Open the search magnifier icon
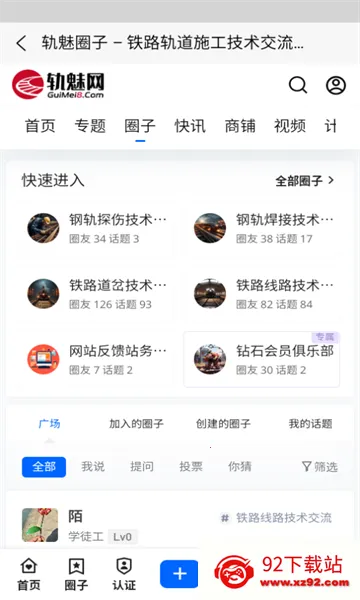The image size is (360, 600). pos(298,85)
